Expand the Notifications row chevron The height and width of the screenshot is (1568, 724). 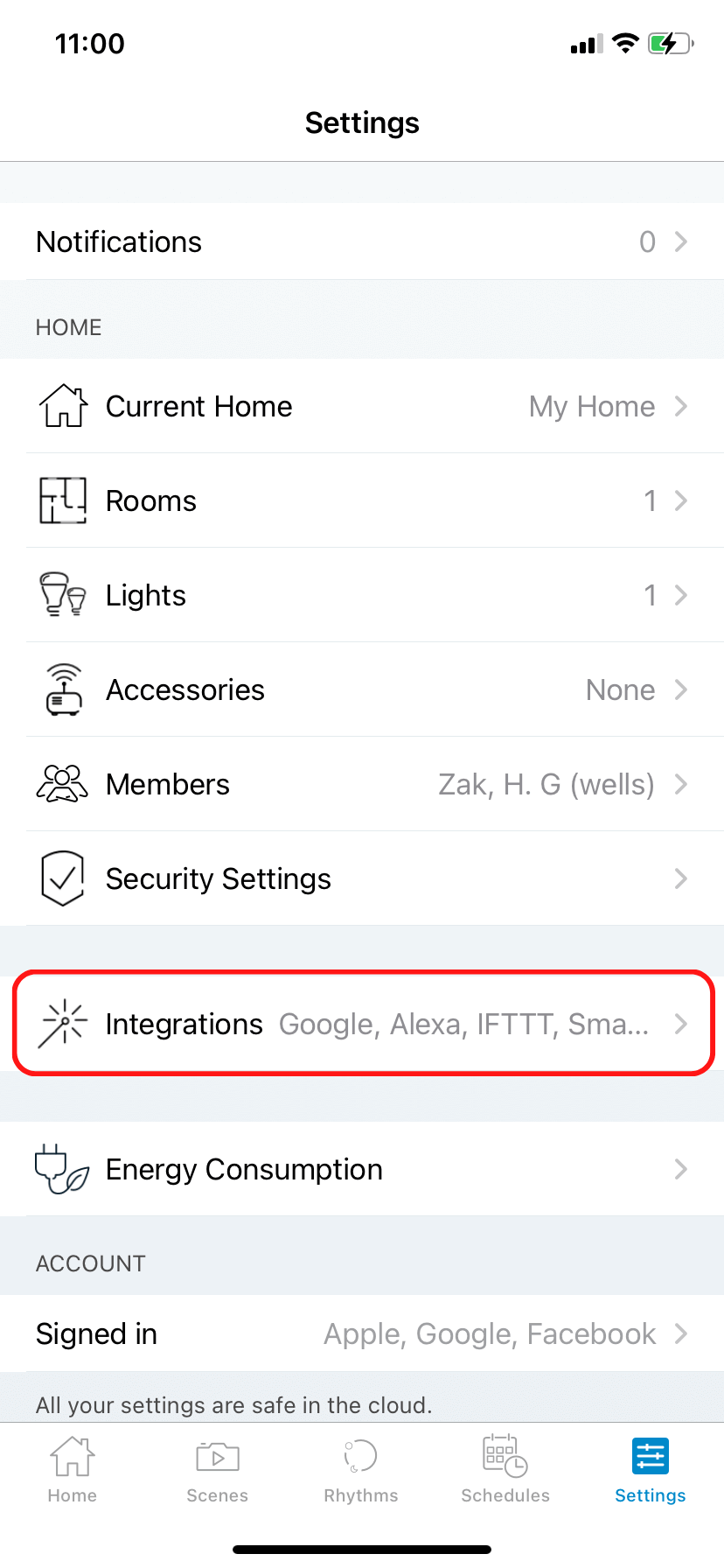pyautogui.click(x=681, y=241)
